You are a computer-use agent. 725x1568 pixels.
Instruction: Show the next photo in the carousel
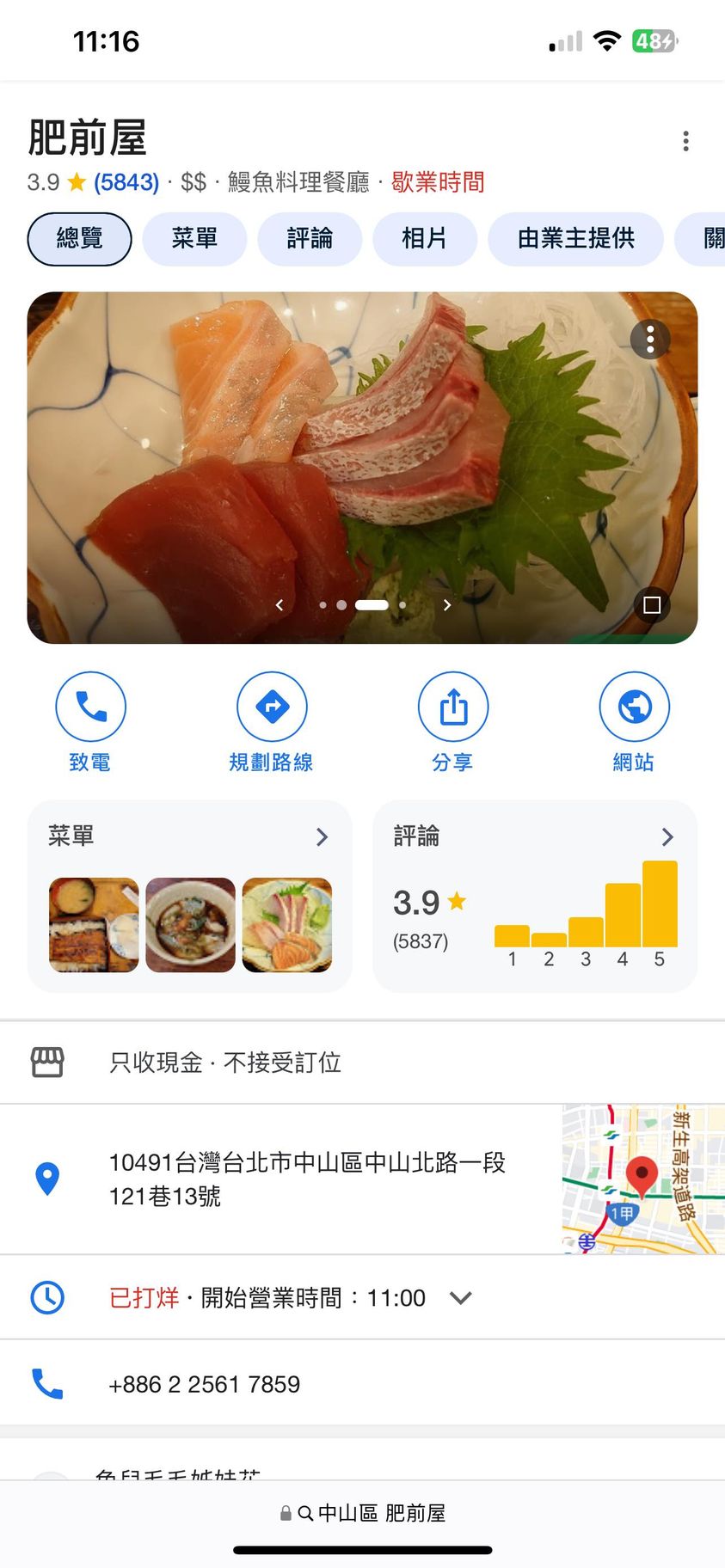coord(447,605)
